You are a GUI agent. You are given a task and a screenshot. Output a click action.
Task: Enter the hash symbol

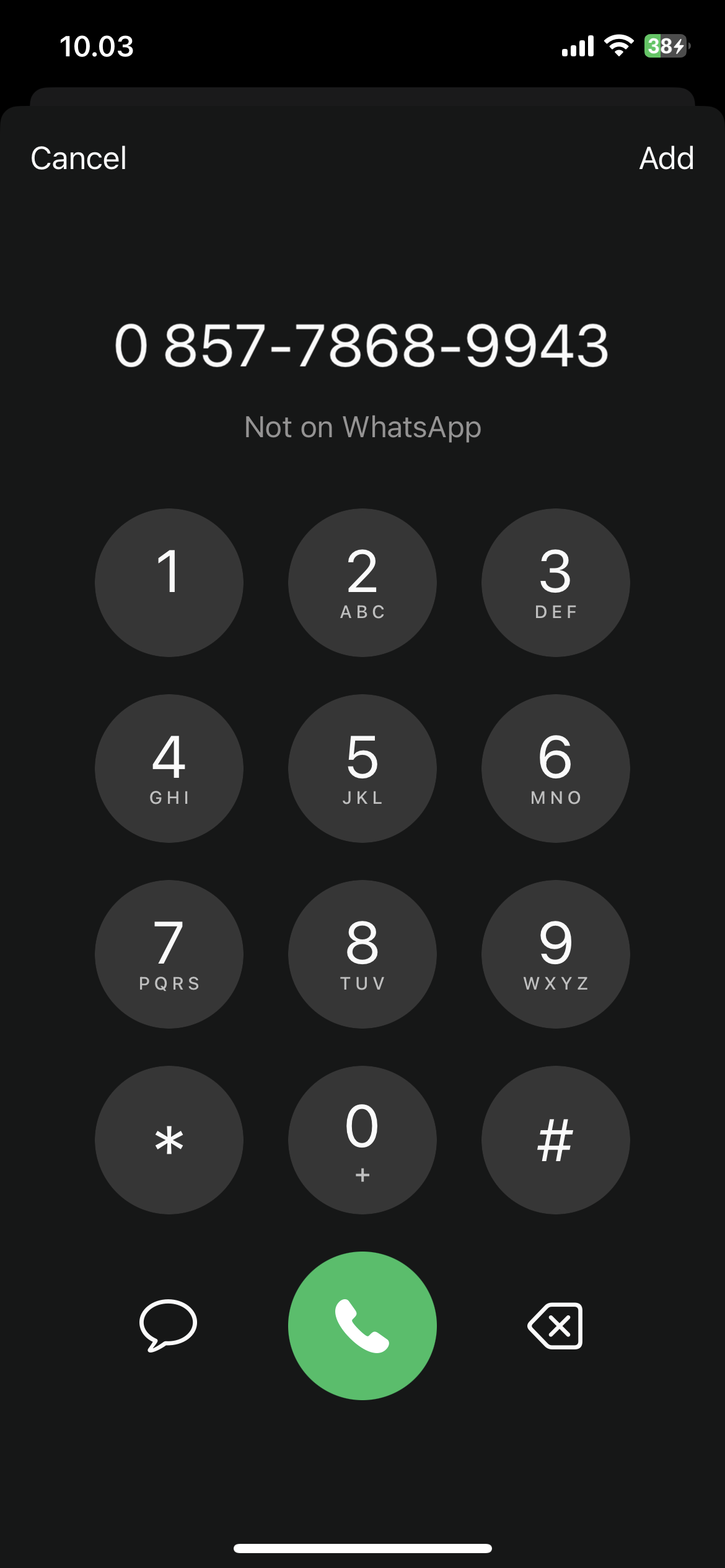coord(556,1140)
